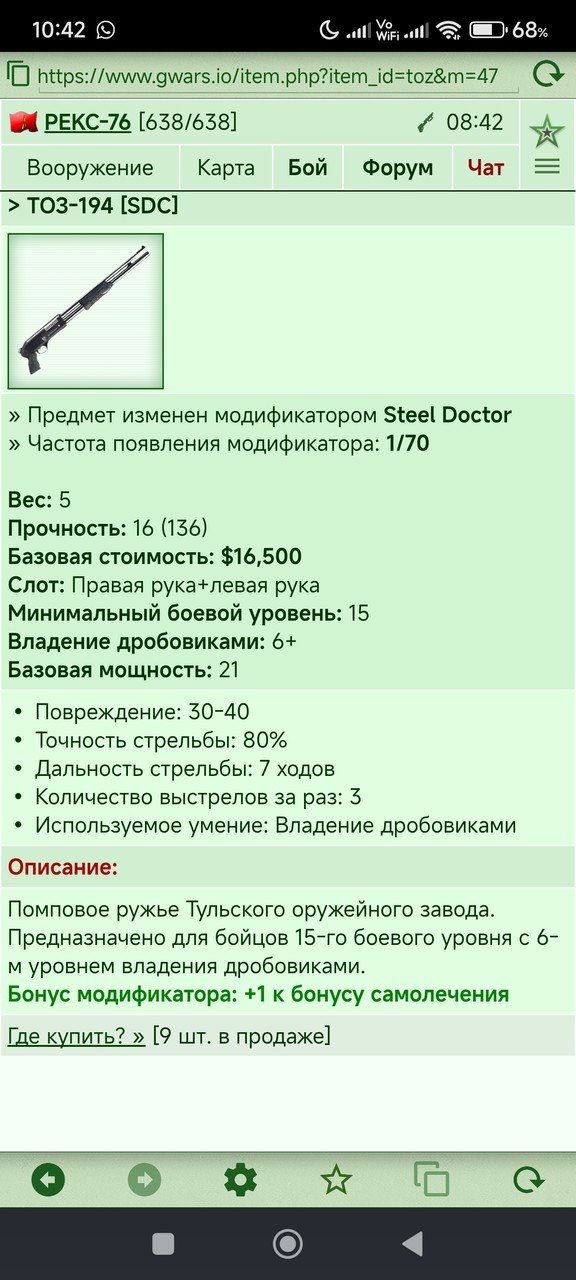
Task: Refresh the page from the bottom toolbar
Action: coord(528,1181)
